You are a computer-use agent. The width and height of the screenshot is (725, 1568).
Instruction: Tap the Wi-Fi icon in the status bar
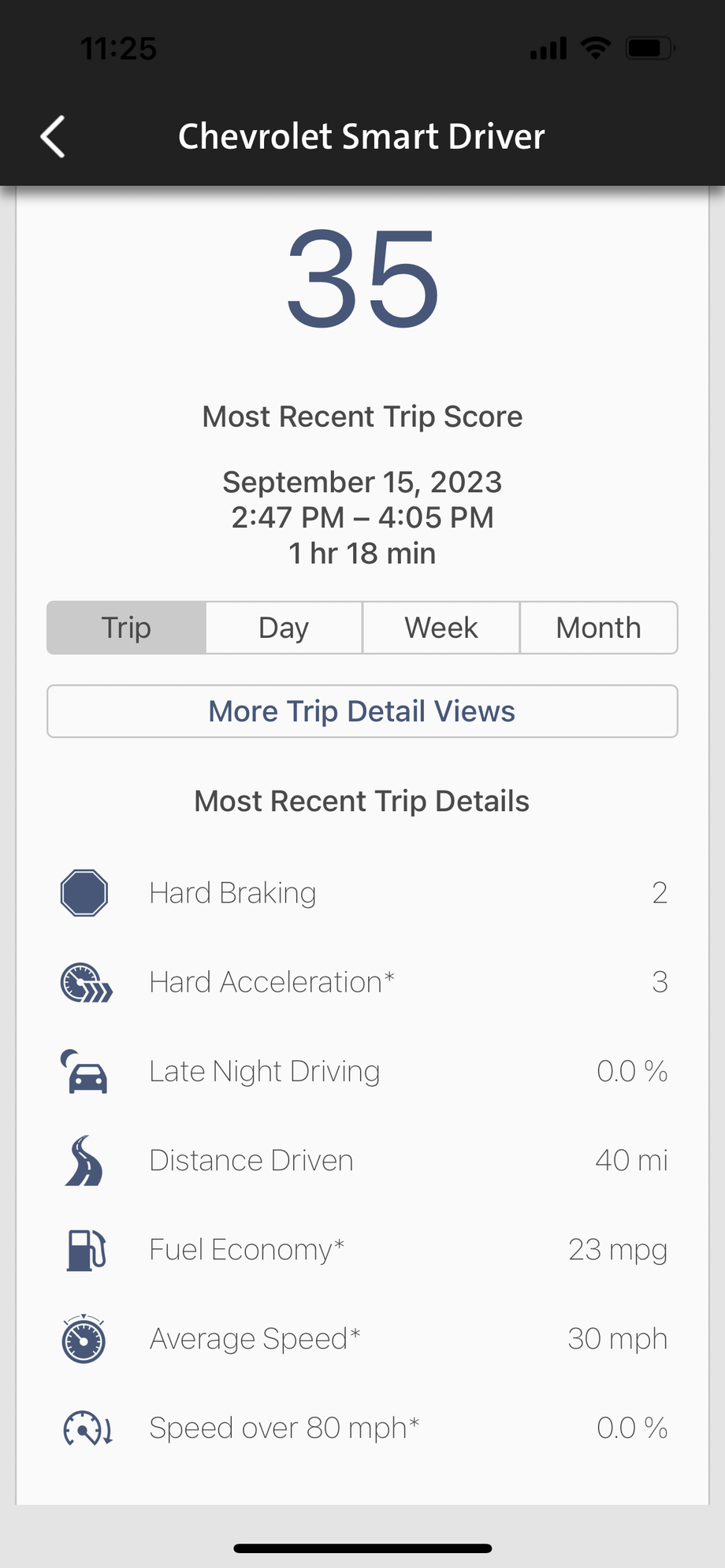point(597,47)
